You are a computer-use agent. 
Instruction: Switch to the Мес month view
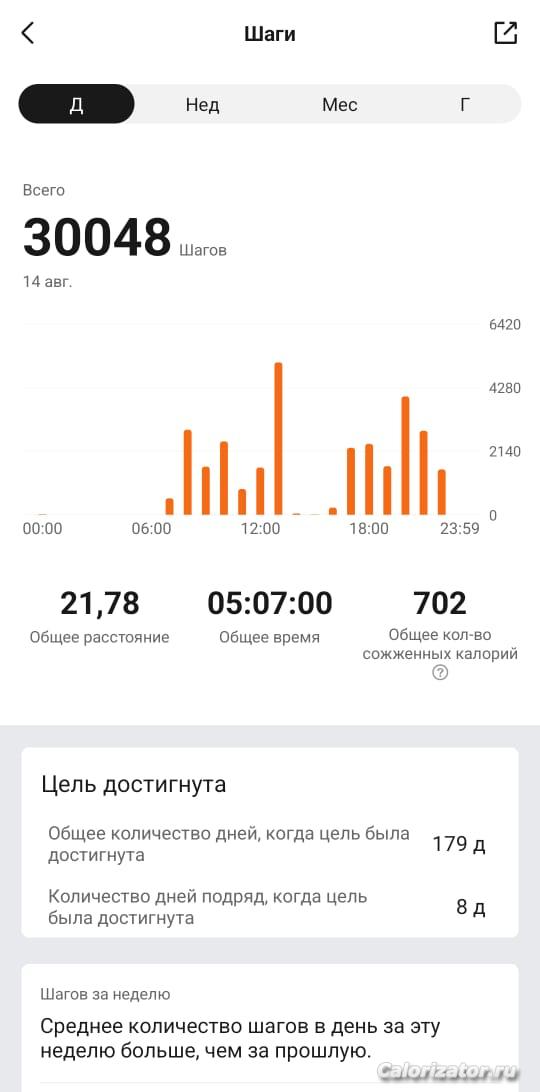point(339,104)
